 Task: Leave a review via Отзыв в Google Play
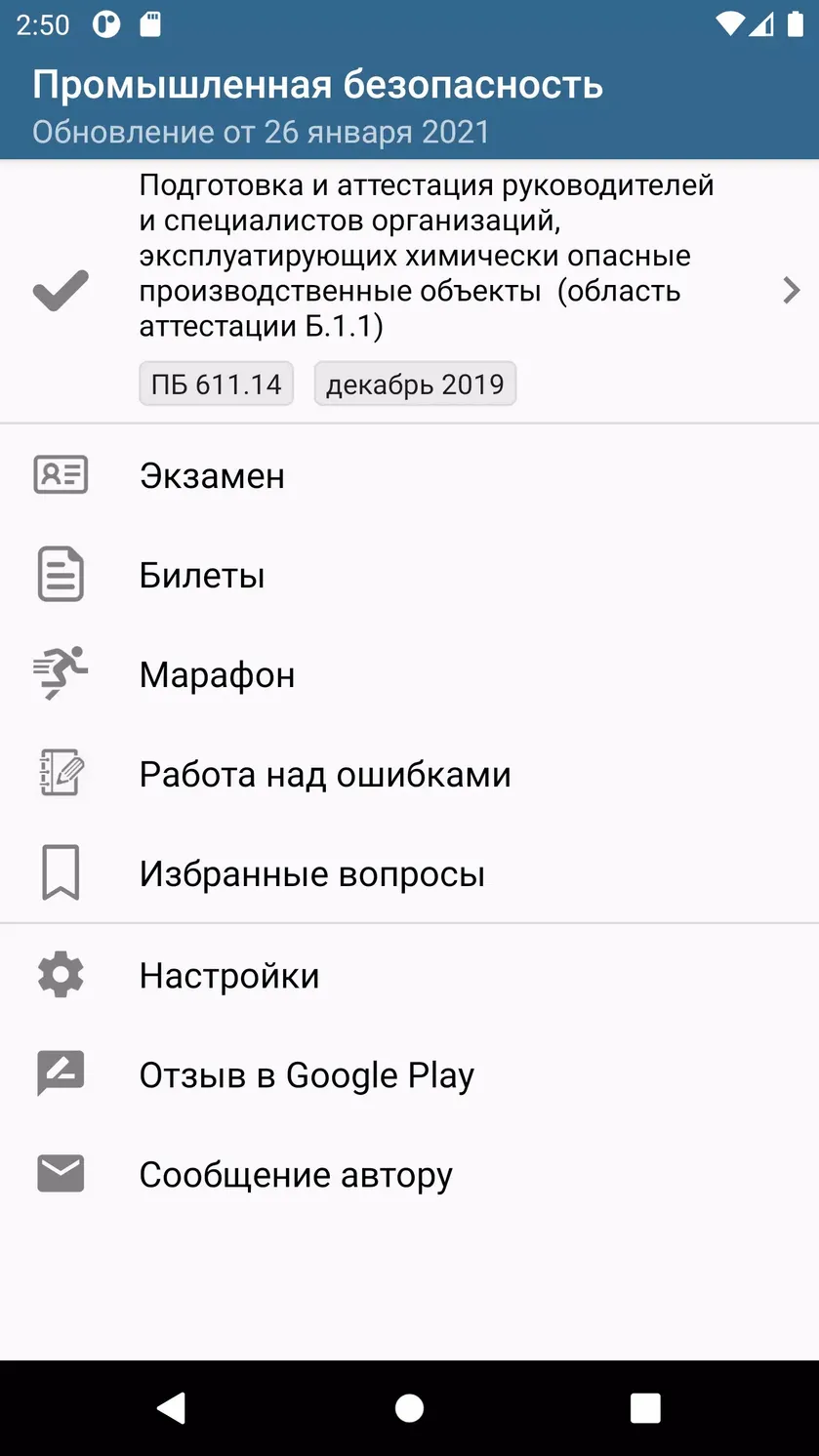click(409, 1074)
